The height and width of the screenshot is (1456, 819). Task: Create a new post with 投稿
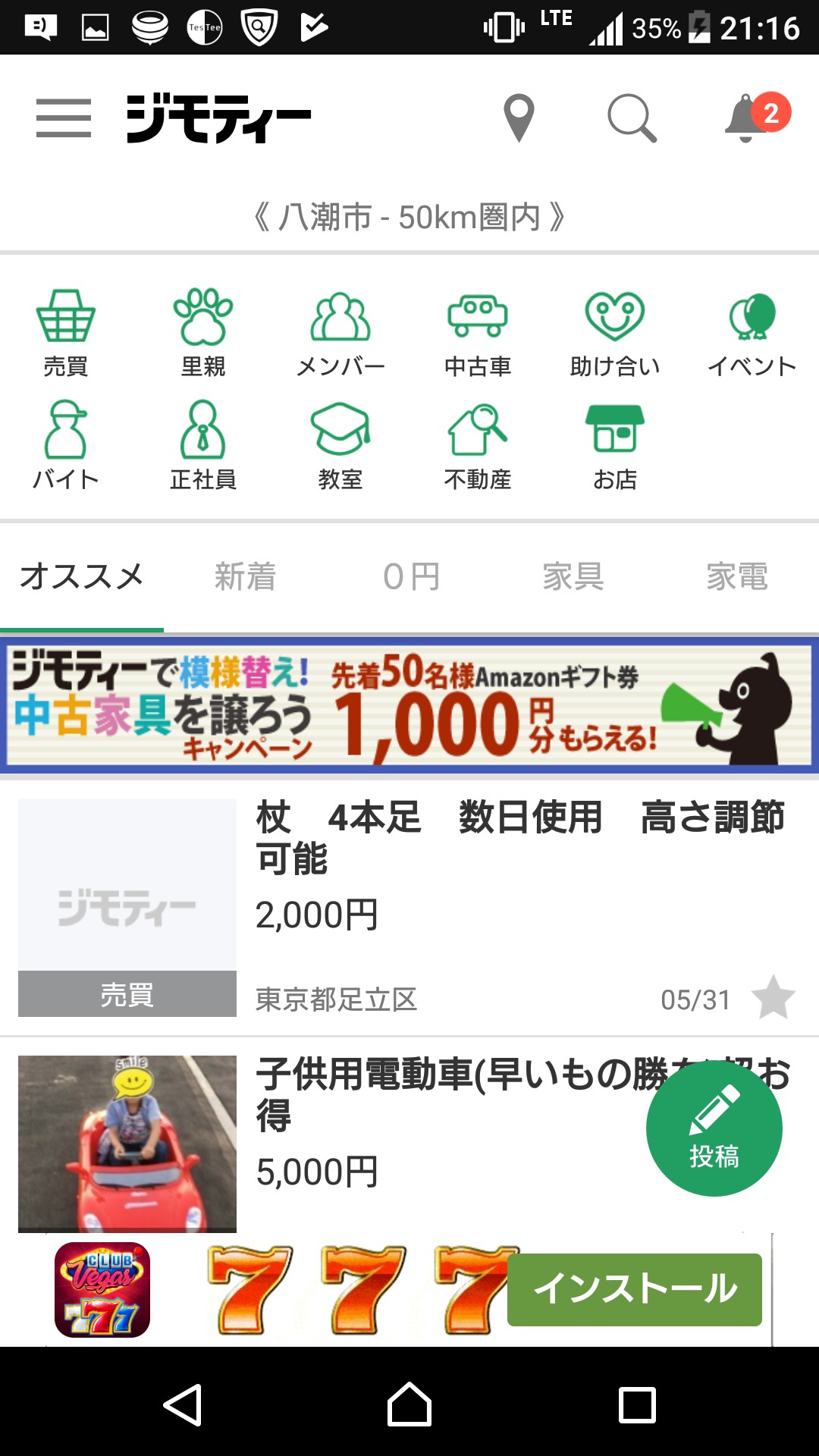(x=714, y=1128)
